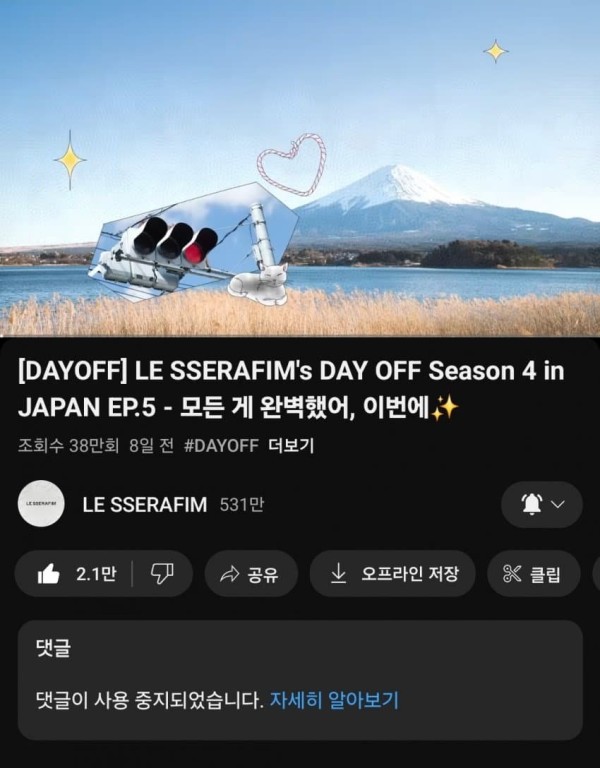
Task: Tap the video player area
Action: coord(300,168)
